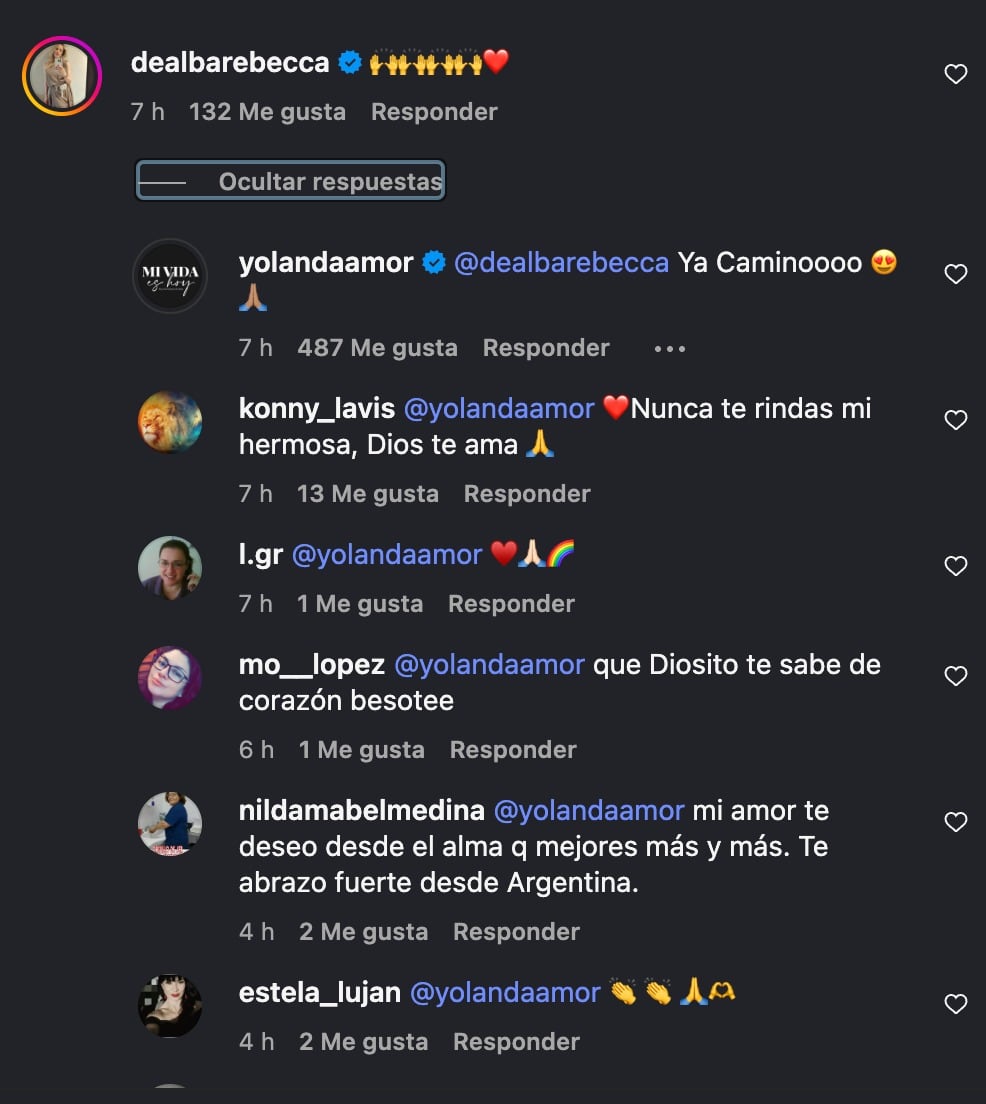Reply to konny_lavis's comment
Viewport: 986px width, 1104px height.
point(527,494)
